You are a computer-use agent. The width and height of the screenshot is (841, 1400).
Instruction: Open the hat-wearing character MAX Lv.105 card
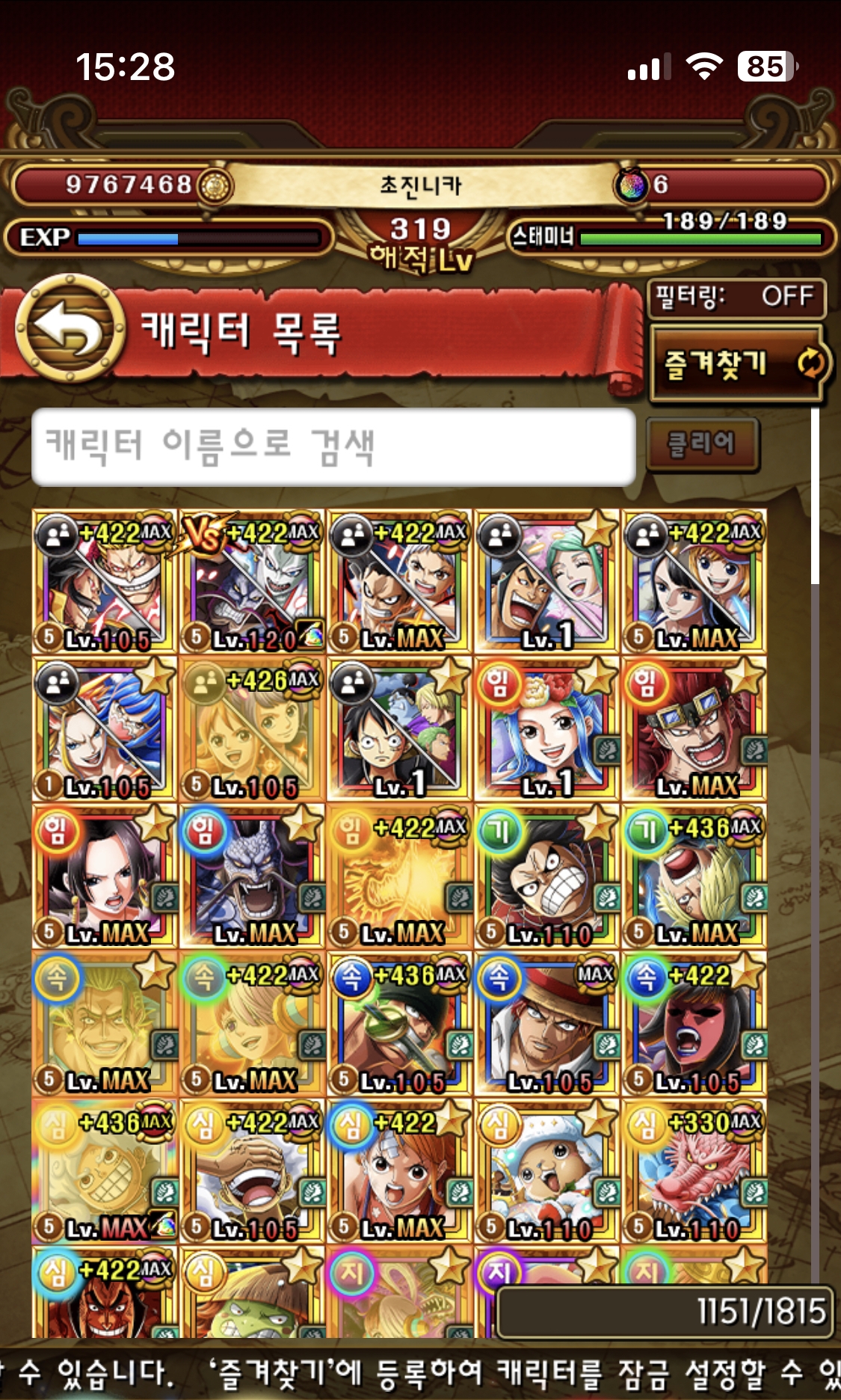click(x=546, y=1024)
